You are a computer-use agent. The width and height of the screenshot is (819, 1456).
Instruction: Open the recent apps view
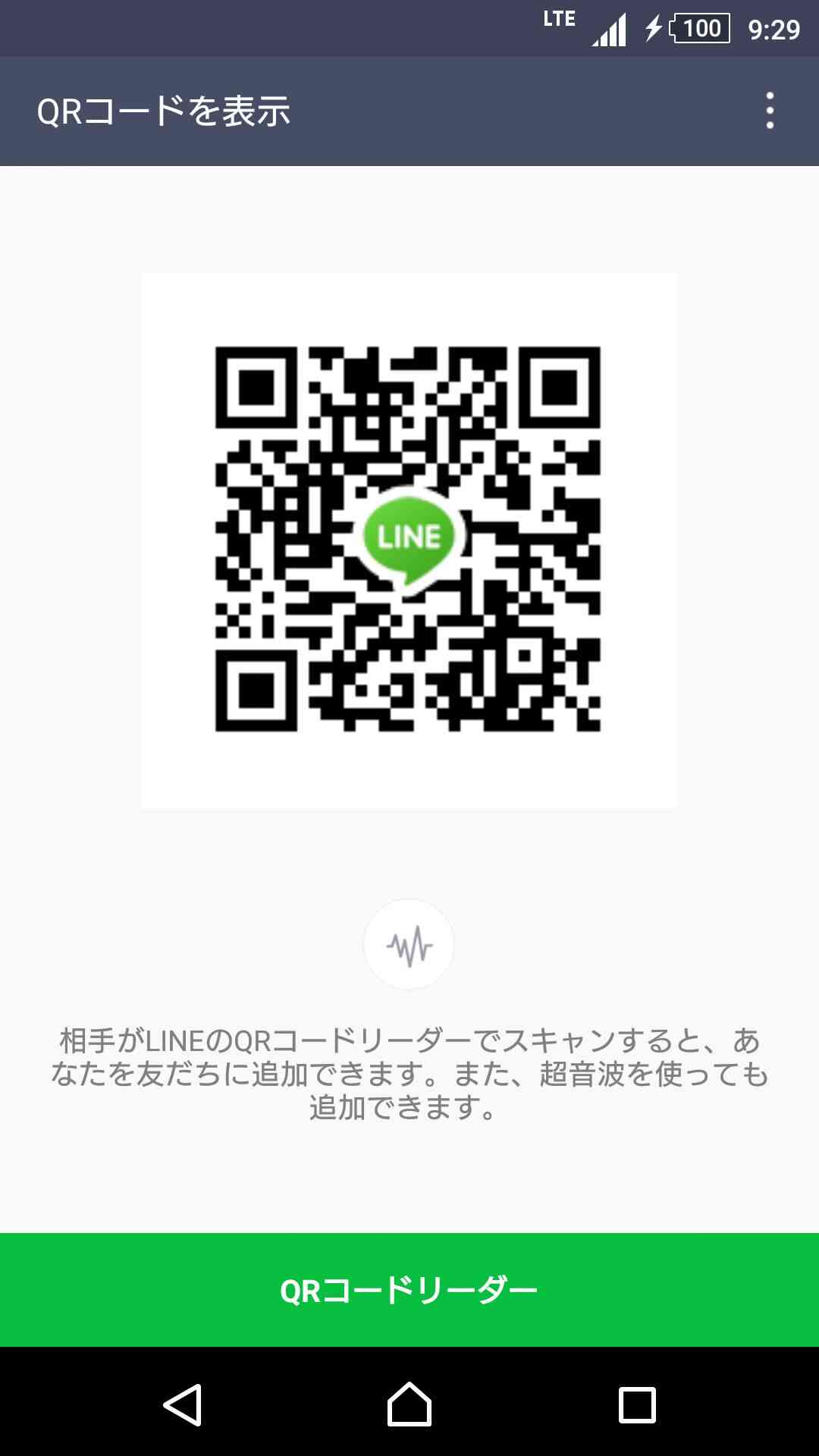[x=637, y=1405]
